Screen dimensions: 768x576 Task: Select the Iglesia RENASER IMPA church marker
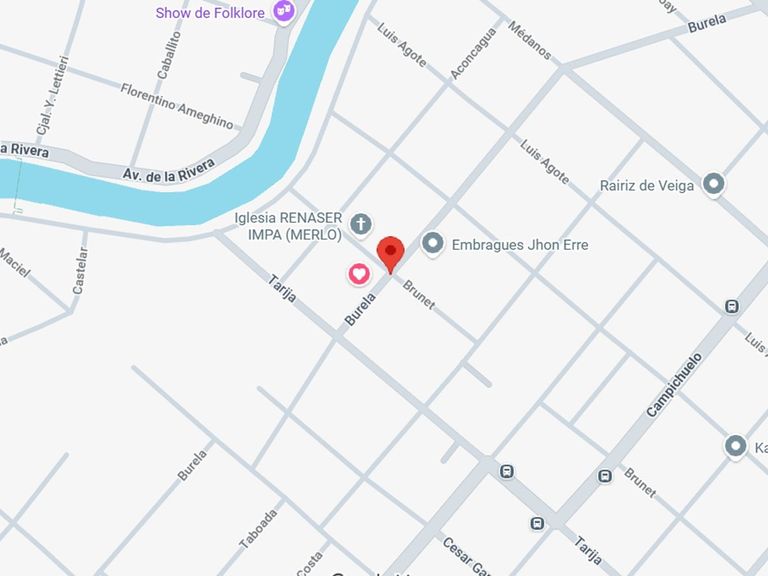[x=361, y=223]
